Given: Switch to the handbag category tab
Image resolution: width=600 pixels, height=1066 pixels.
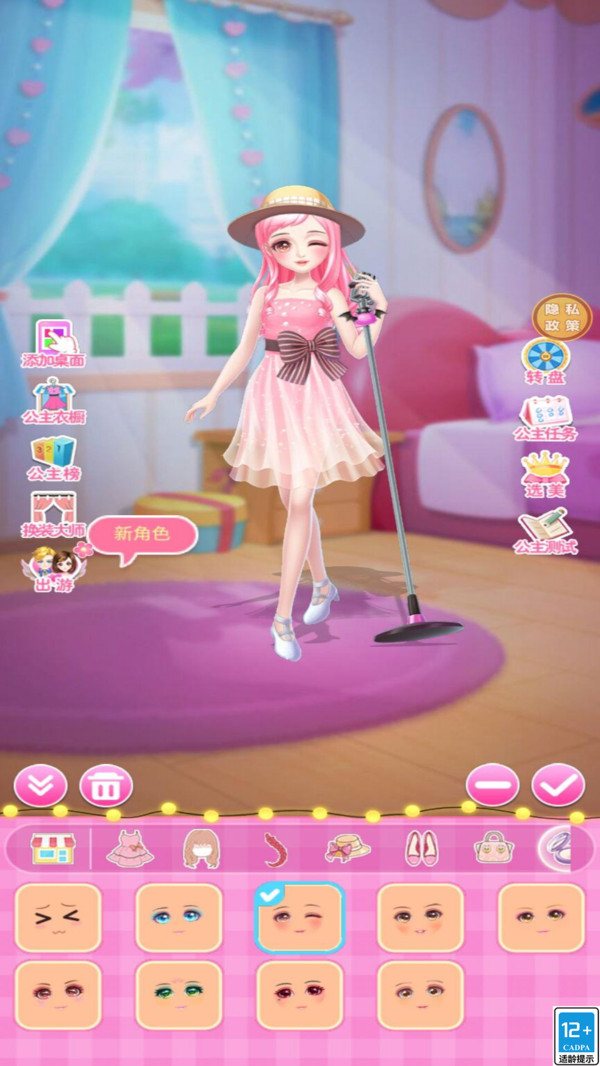Looking at the screenshot, I should pos(493,848).
